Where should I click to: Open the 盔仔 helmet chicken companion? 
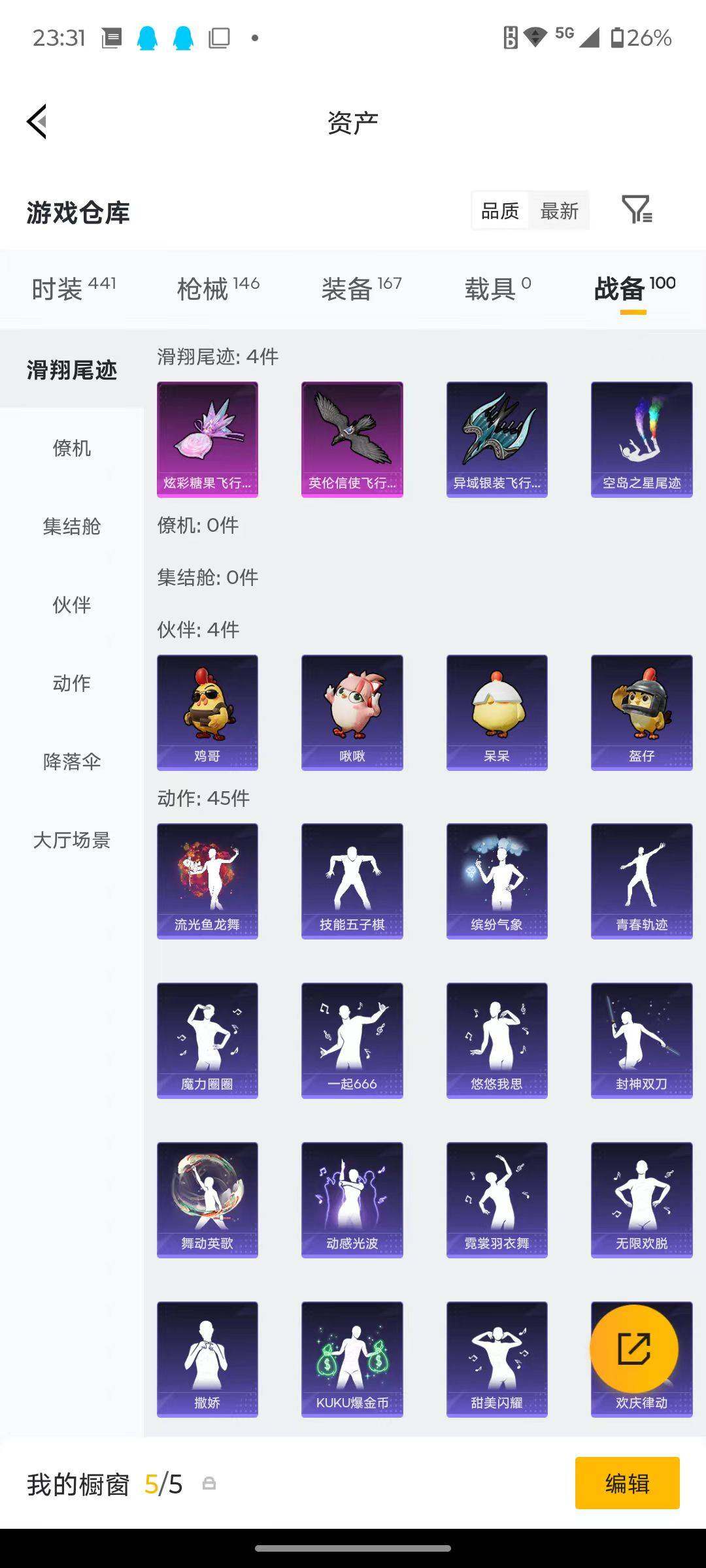[641, 712]
